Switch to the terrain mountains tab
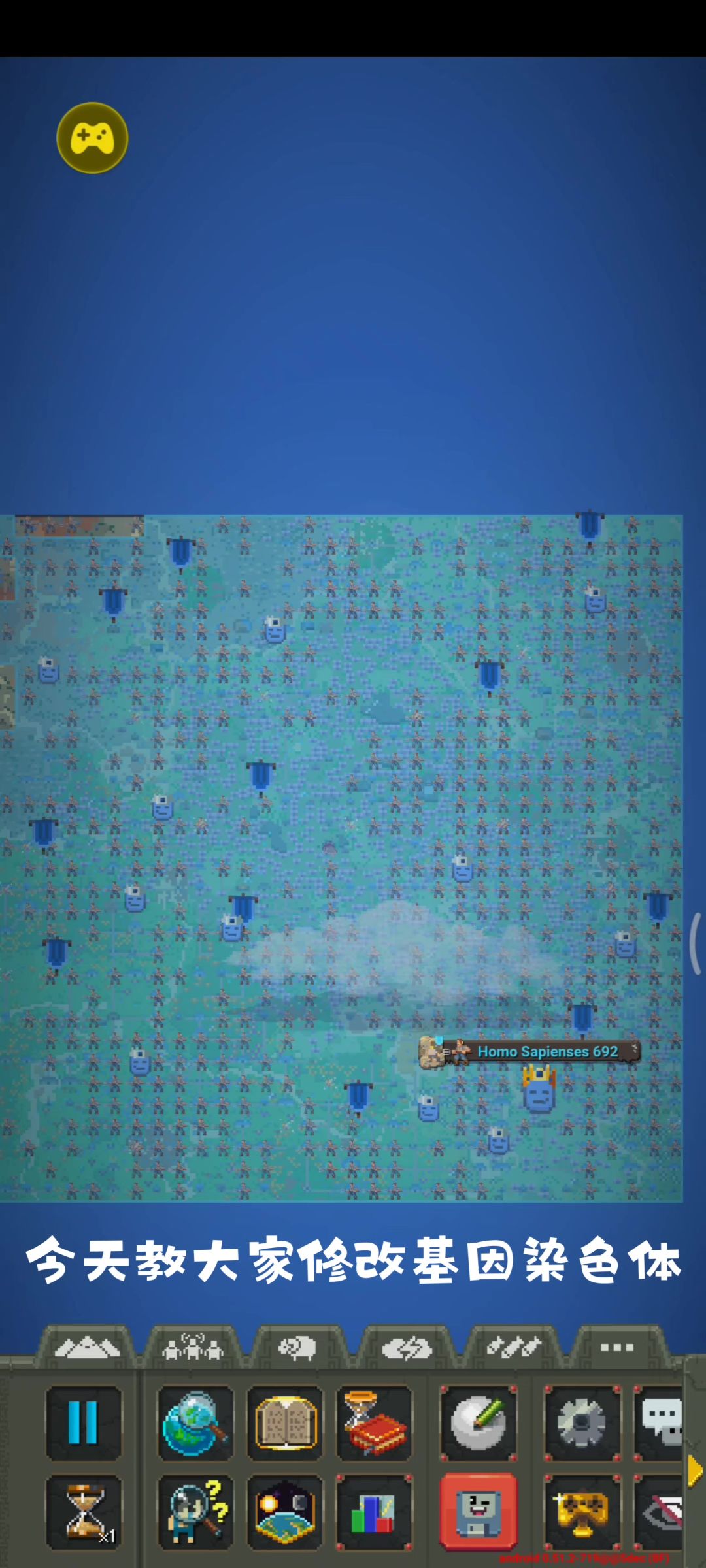This screenshot has width=706, height=1568. (86, 1347)
